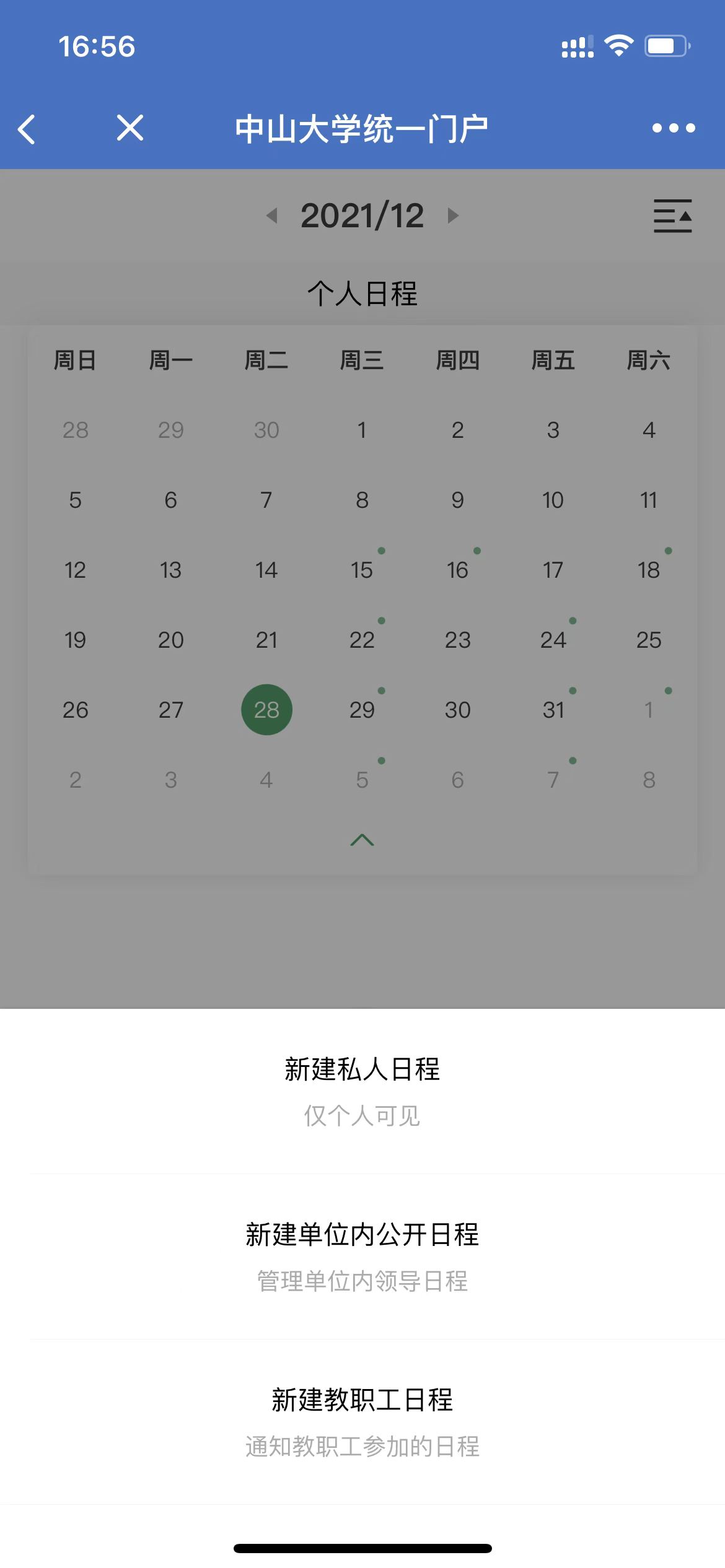Close the page with the X icon
Viewport: 725px width, 1568px height.
(x=130, y=128)
